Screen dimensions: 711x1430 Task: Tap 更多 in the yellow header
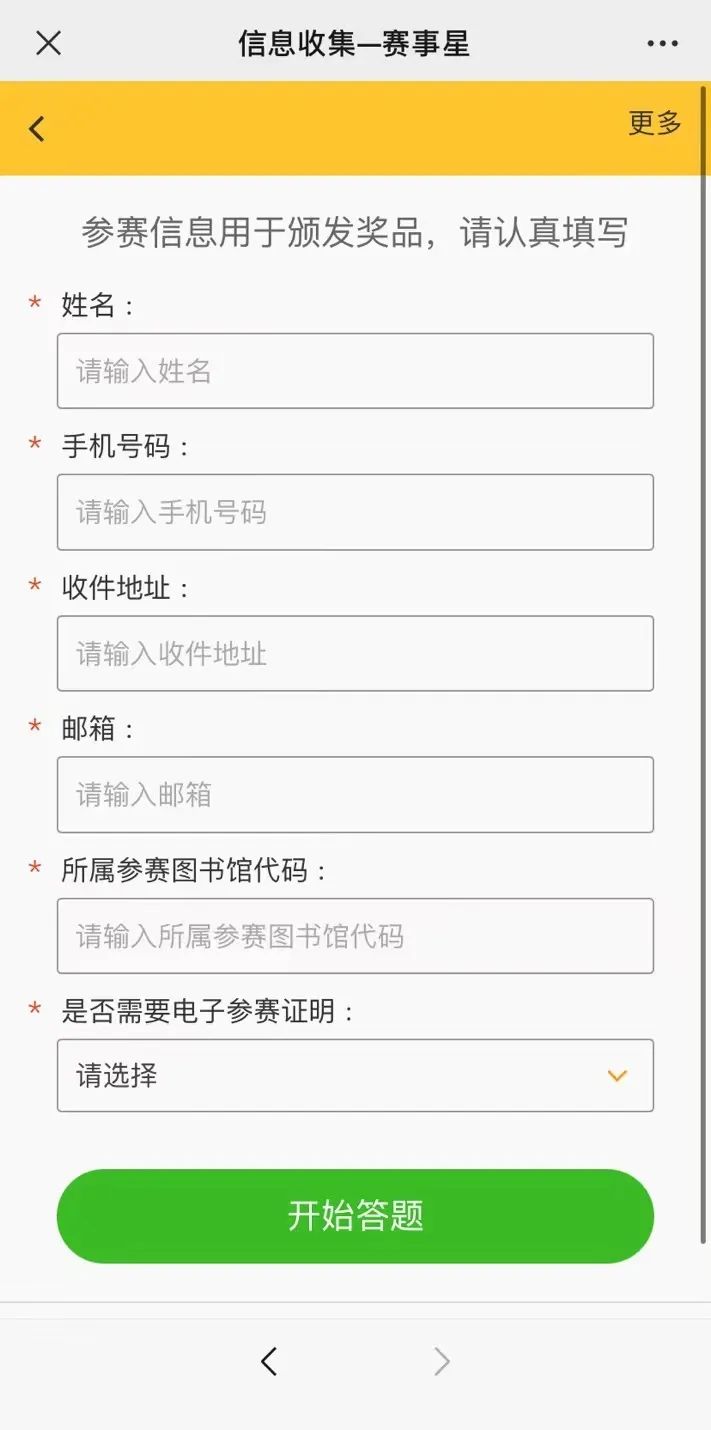pyautogui.click(x=654, y=123)
